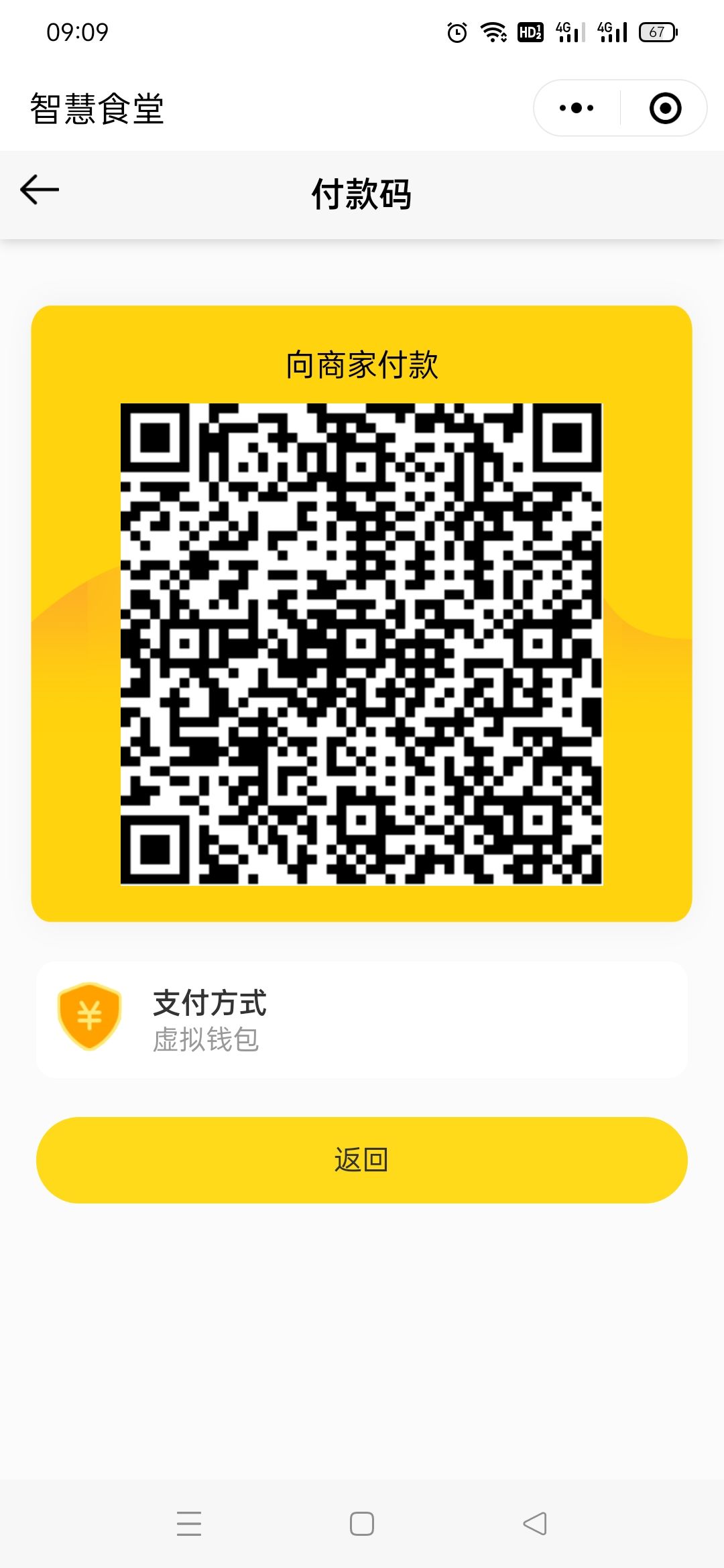
Task: Open the system recent apps menu
Action: [x=189, y=1524]
